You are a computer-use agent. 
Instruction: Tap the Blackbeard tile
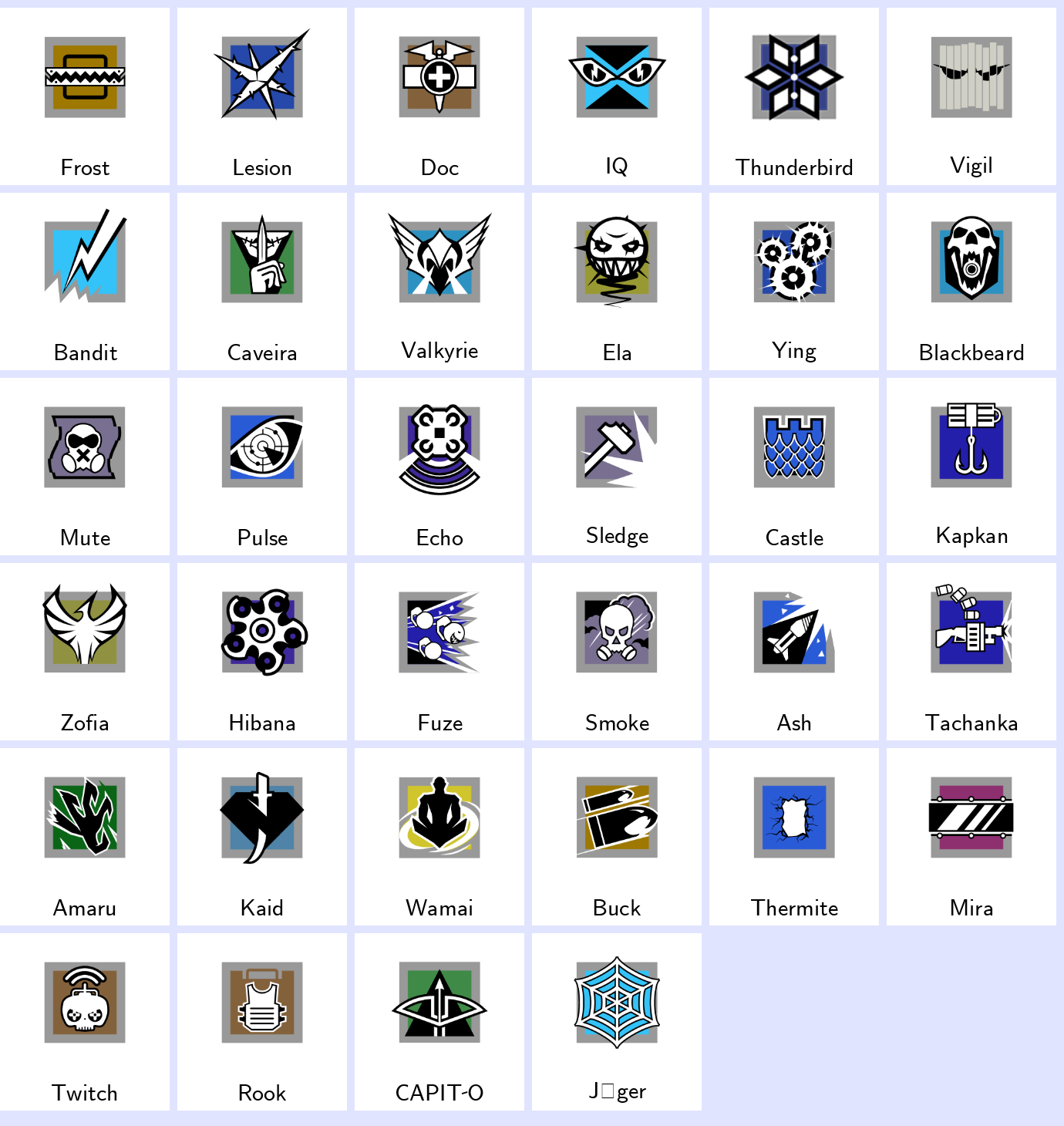coord(971,281)
